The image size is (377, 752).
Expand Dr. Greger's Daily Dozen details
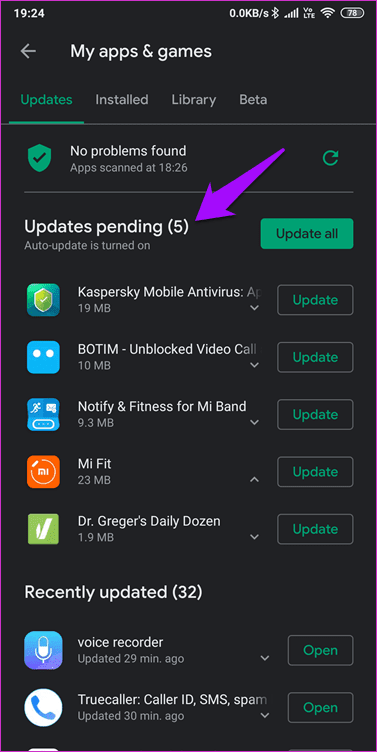pyautogui.click(x=255, y=537)
